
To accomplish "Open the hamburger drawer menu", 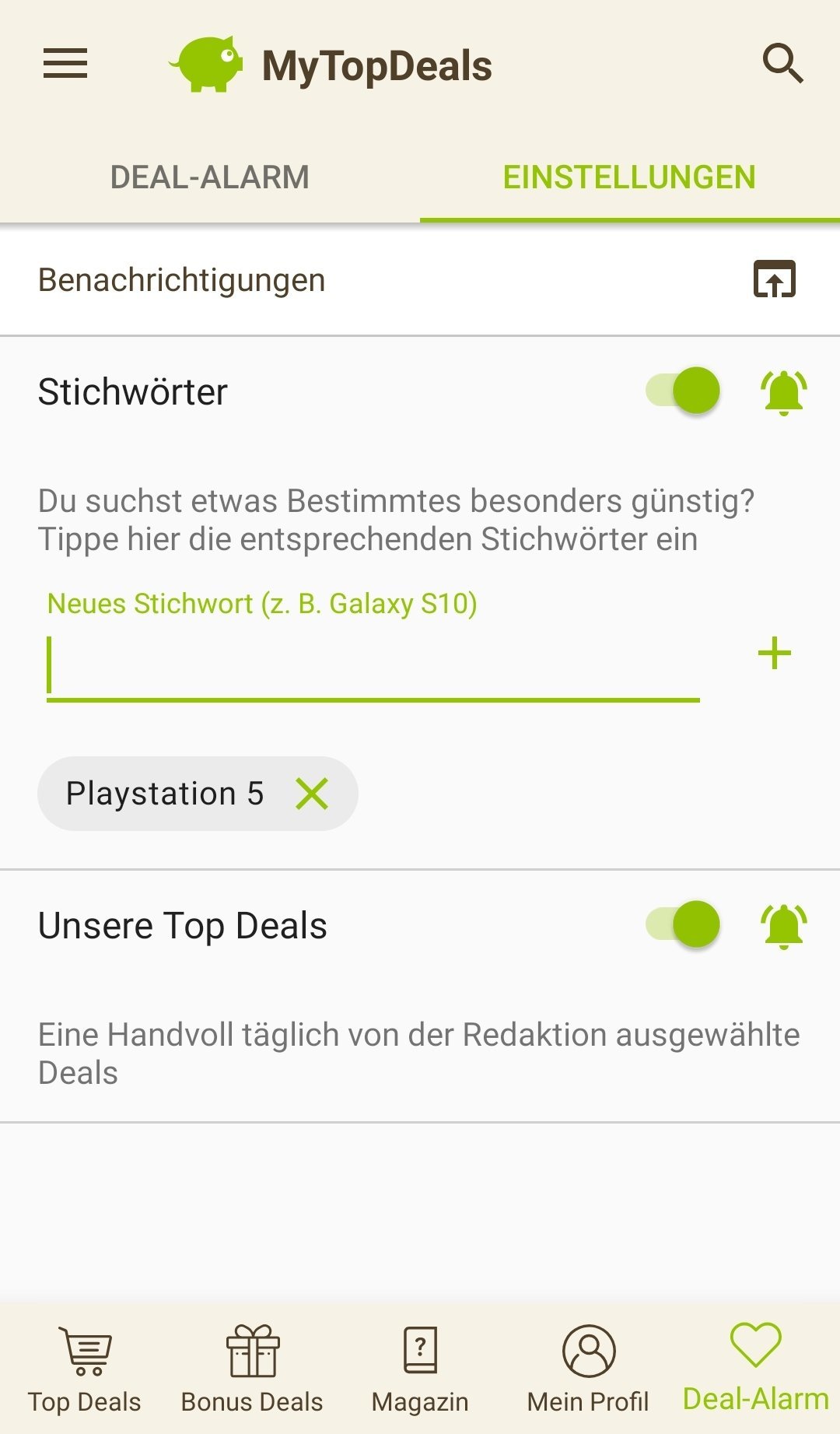I will pyautogui.click(x=65, y=64).
